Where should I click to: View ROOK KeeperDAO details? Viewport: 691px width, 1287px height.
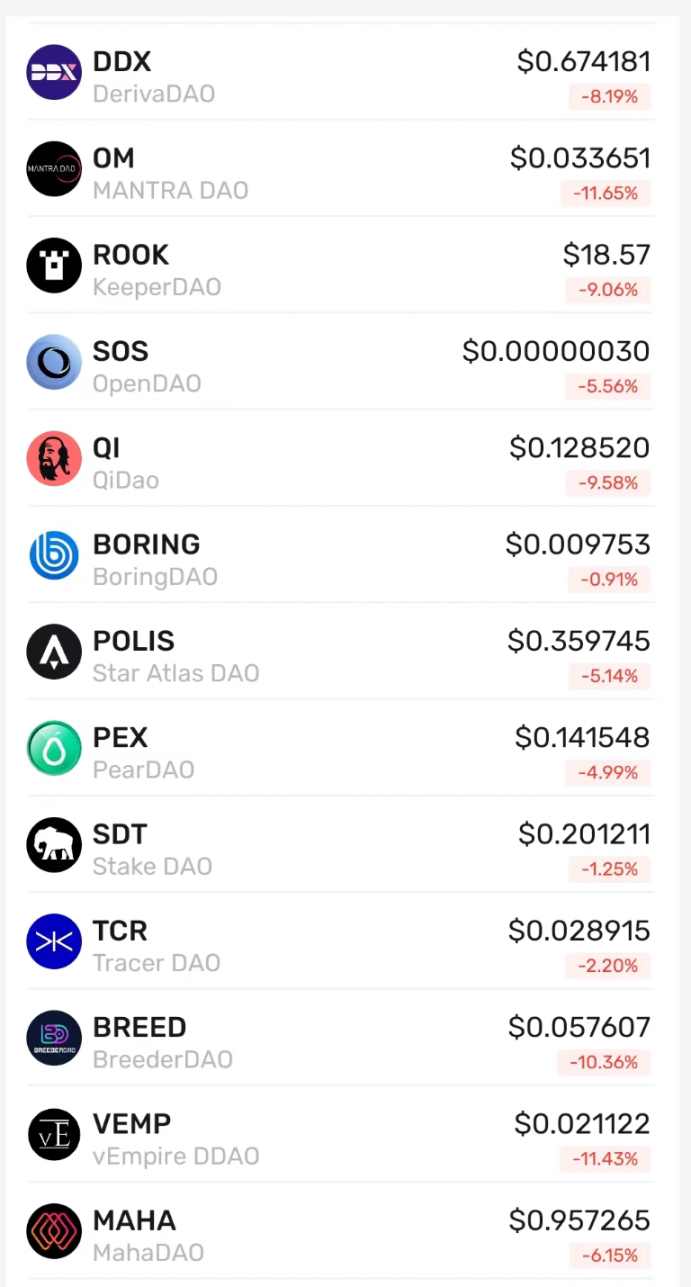point(340,270)
